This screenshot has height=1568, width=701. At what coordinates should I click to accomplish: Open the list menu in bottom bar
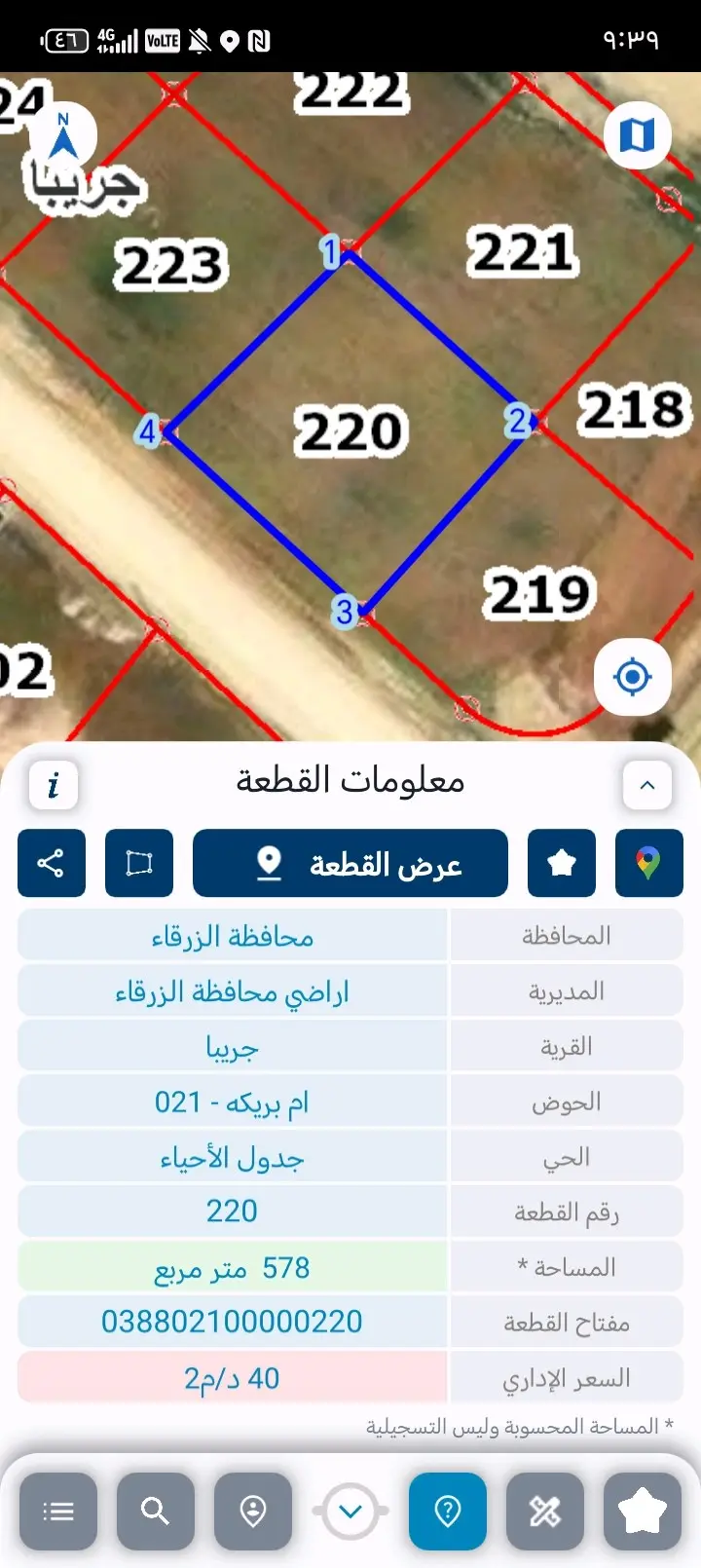pos(58,1512)
